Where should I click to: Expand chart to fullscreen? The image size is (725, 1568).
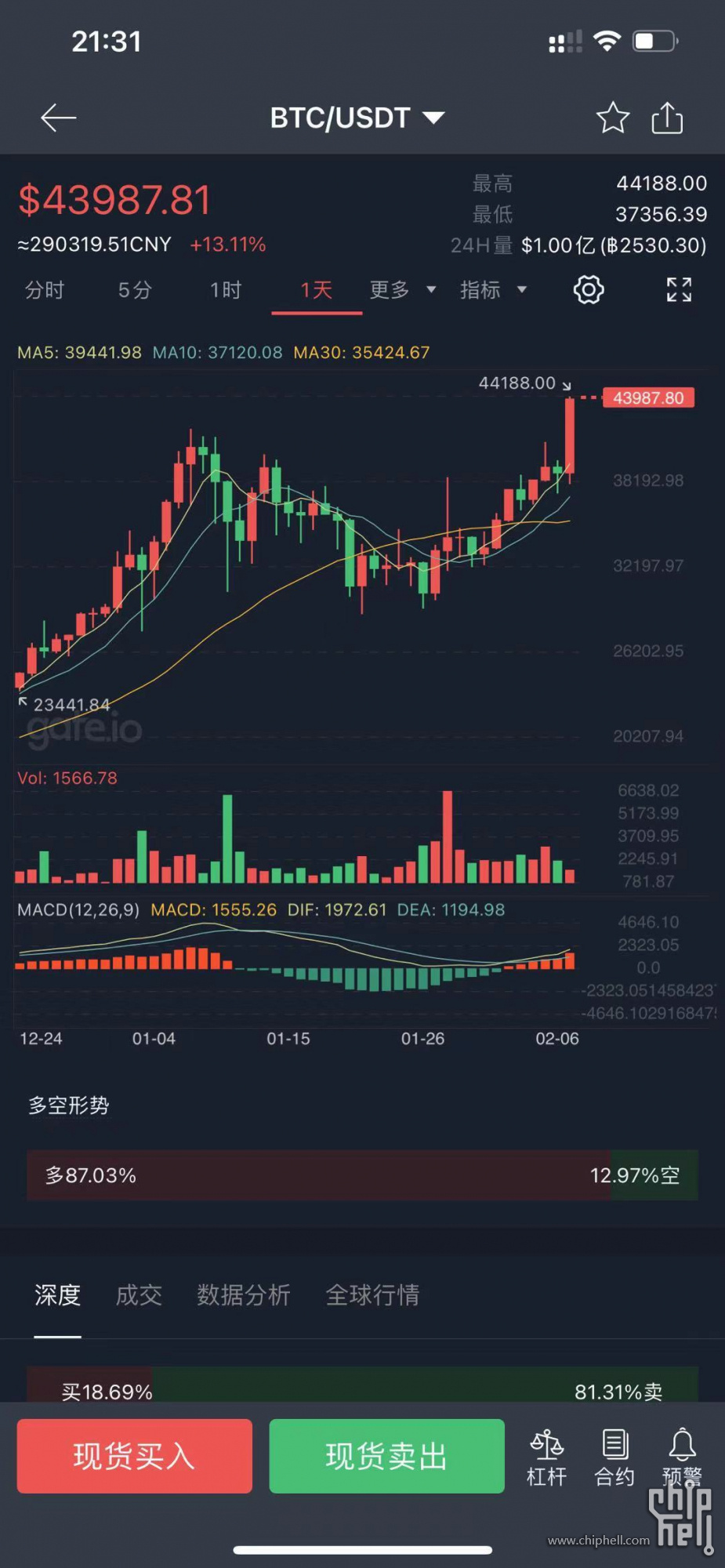click(679, 289)
